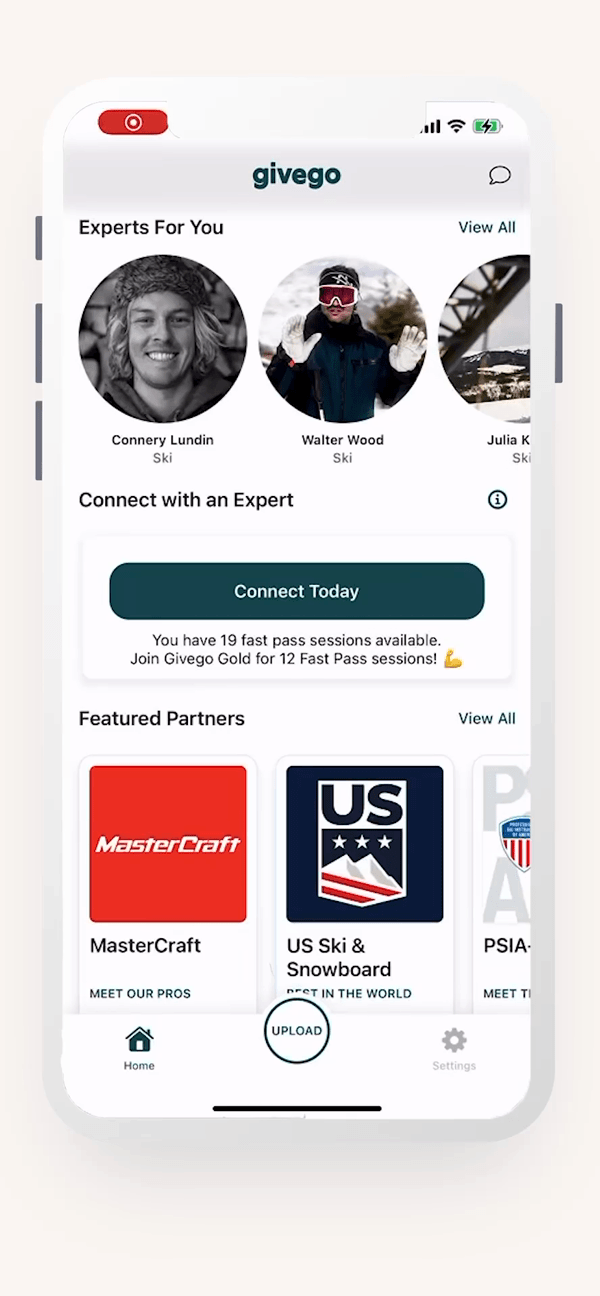Go to the Home tab

click(139, 1048)
